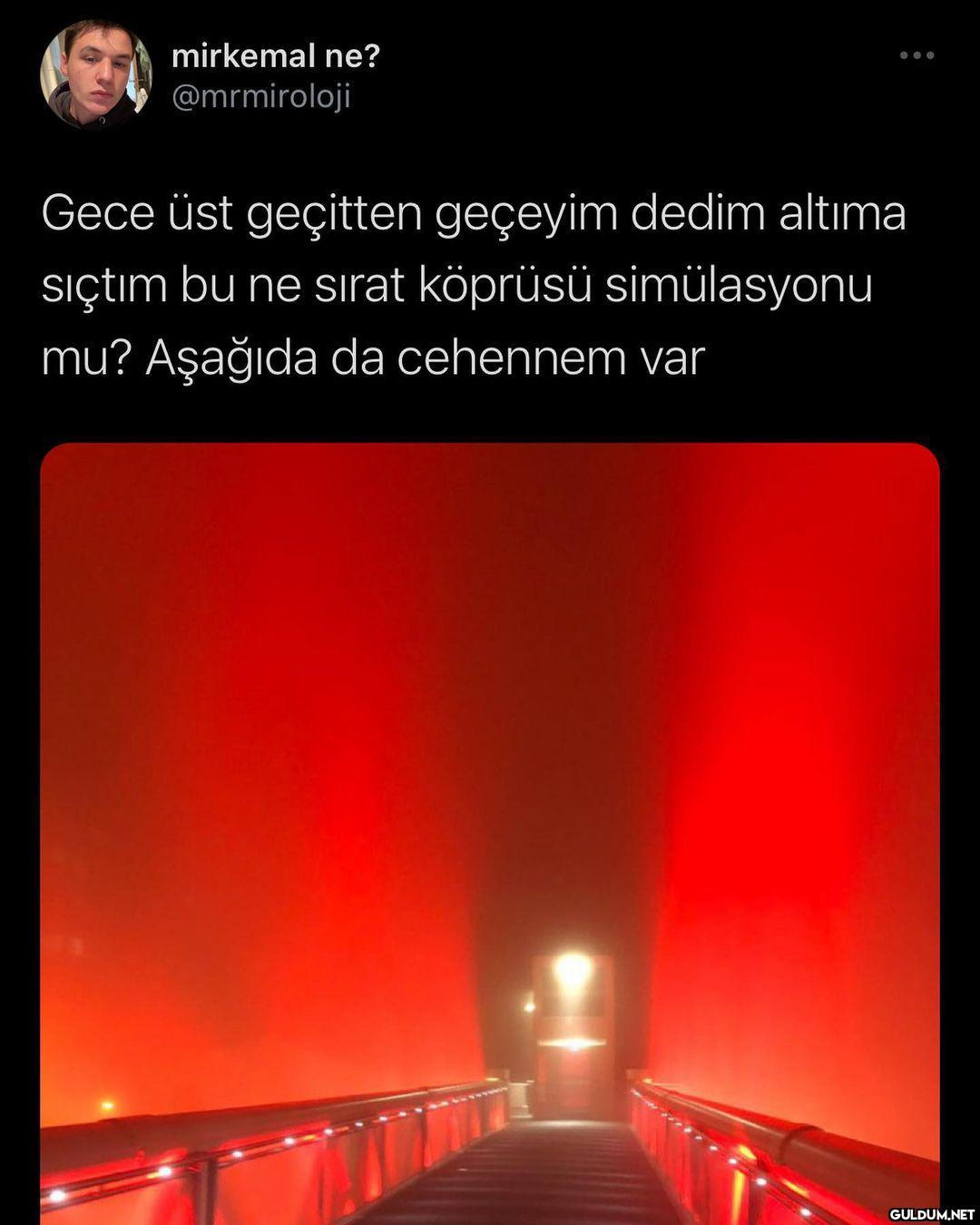Screen dimensions: 980x1225
Task: Open mirkemal ne?'s profile picture
Action: [x=95, y=74]
